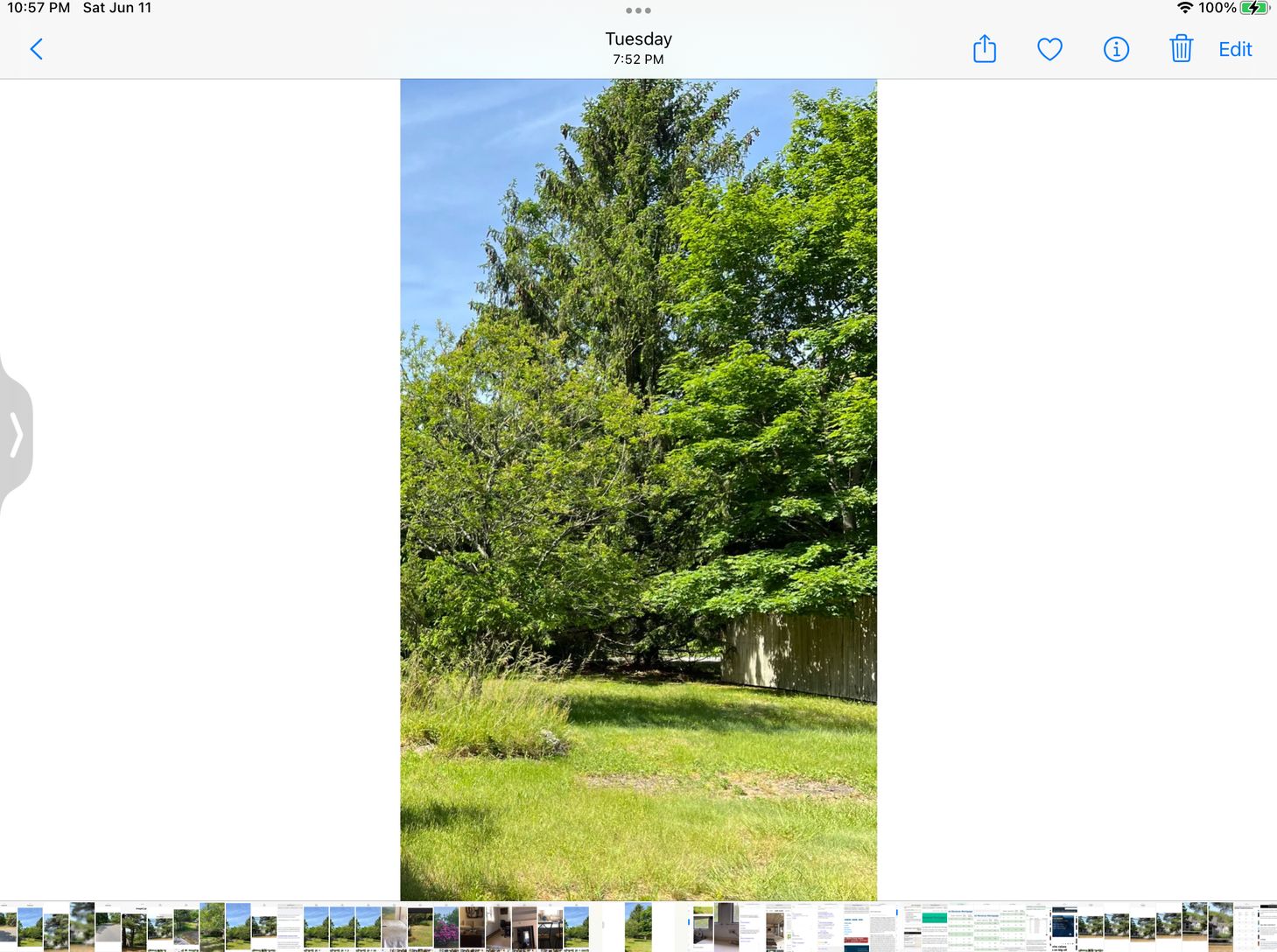1277x952 pixels.
Task: Select the green spreadsheet thumbnail in the filmstrip
Action: (x=934, y=927)
